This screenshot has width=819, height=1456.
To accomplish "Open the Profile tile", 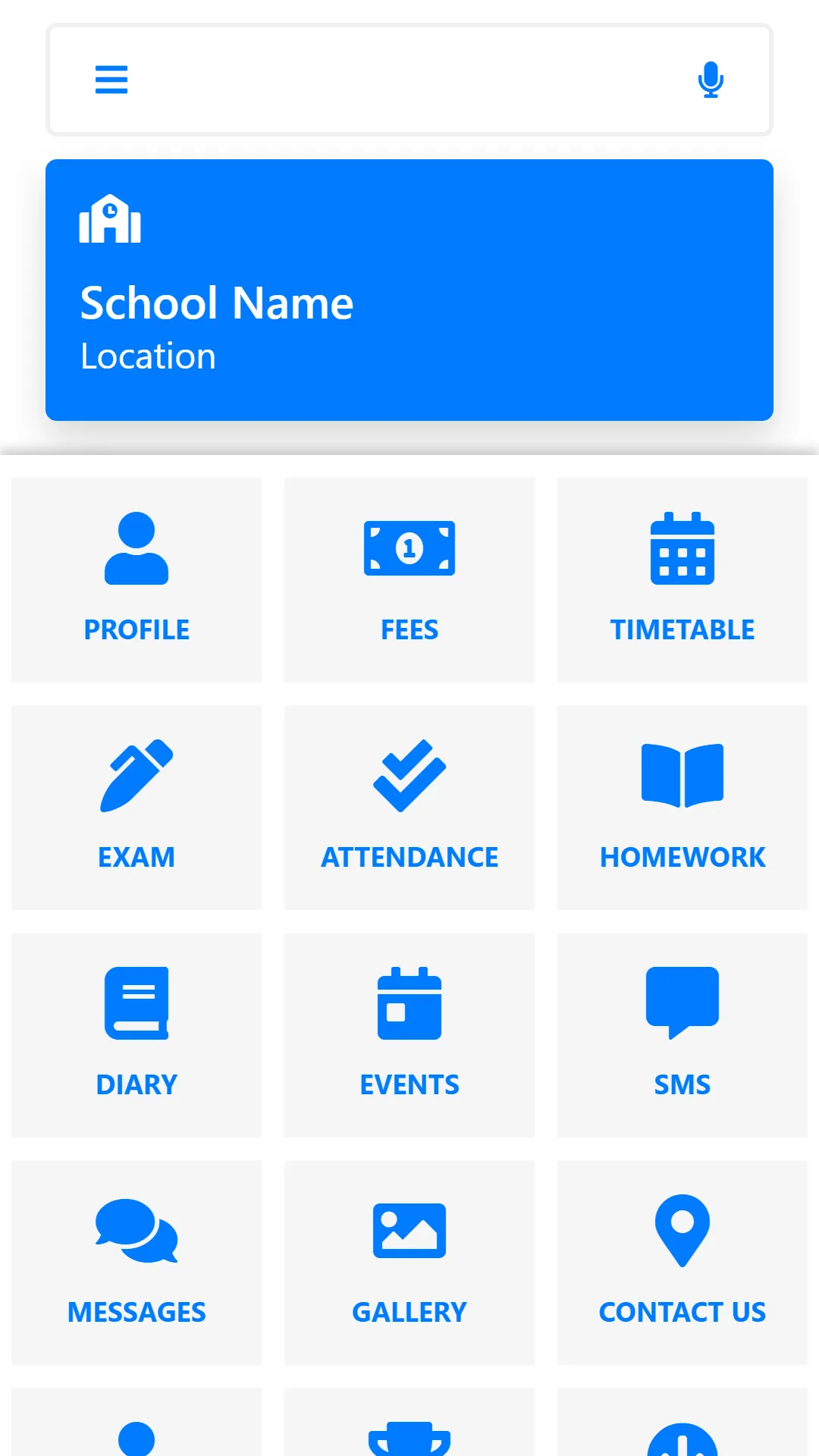I will click(x=136, y=580).
